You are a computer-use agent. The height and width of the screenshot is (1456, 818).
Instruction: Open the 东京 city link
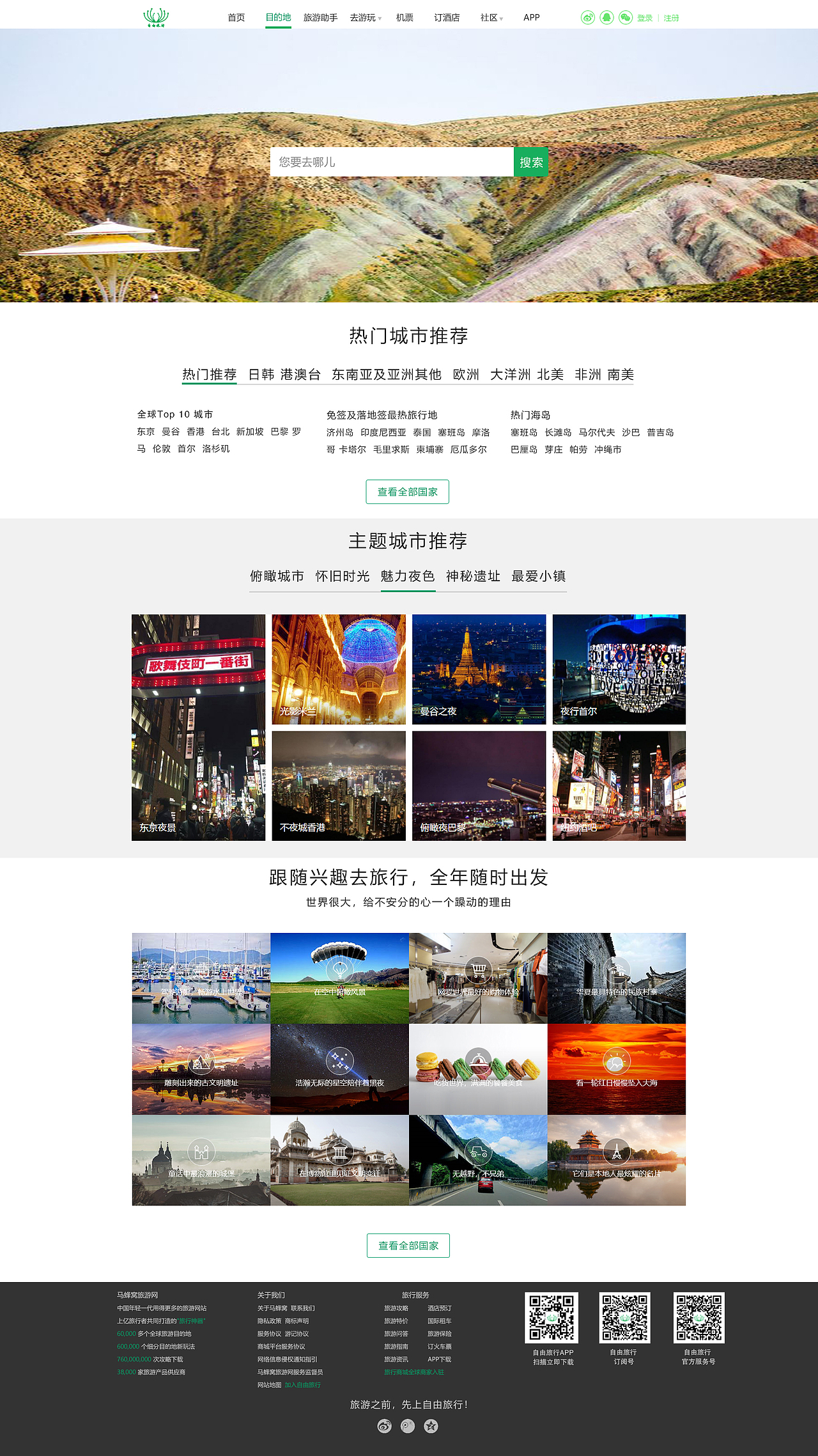pos(146,432)
